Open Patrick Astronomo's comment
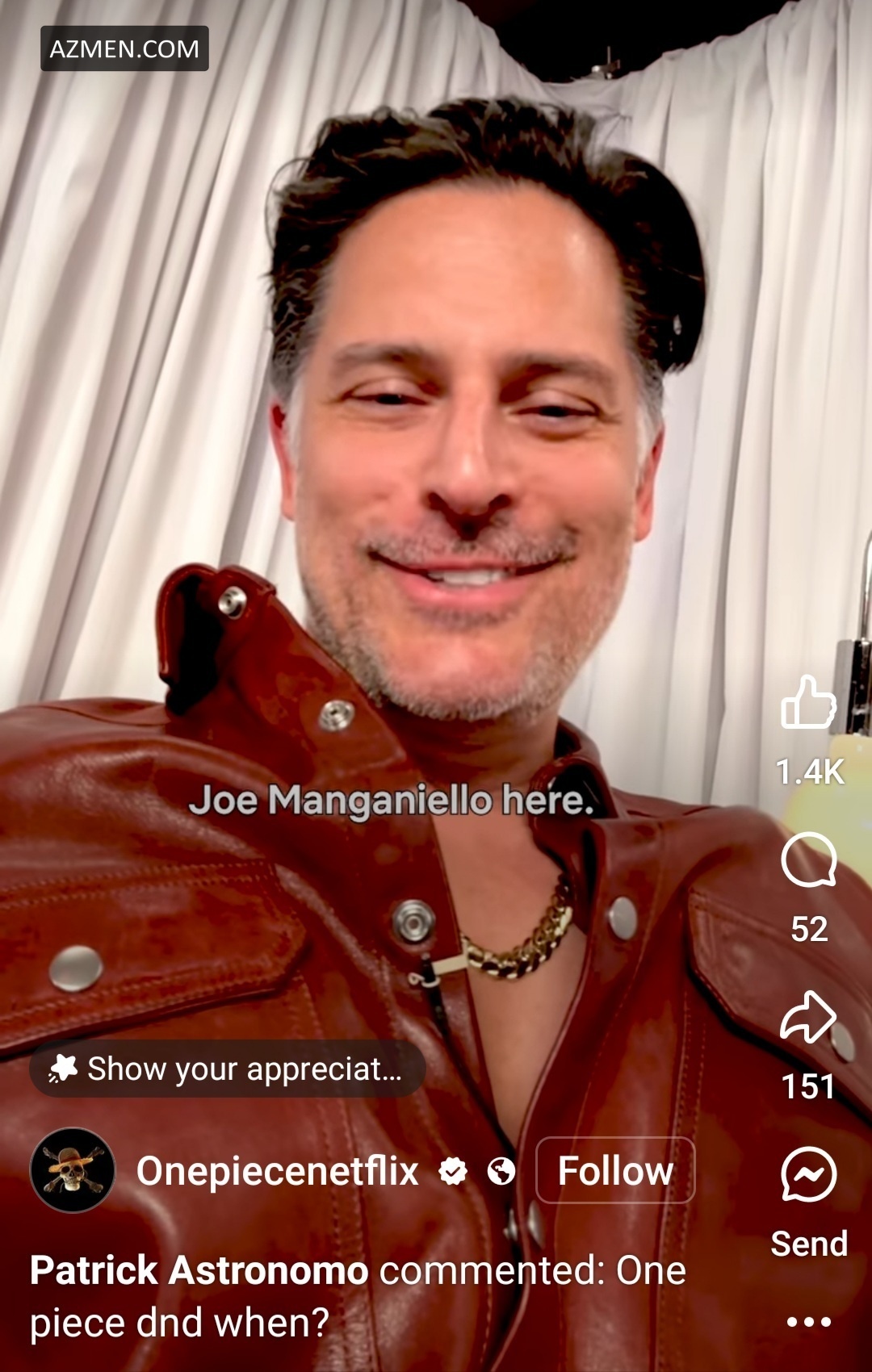 click(x=357, y=1296)
